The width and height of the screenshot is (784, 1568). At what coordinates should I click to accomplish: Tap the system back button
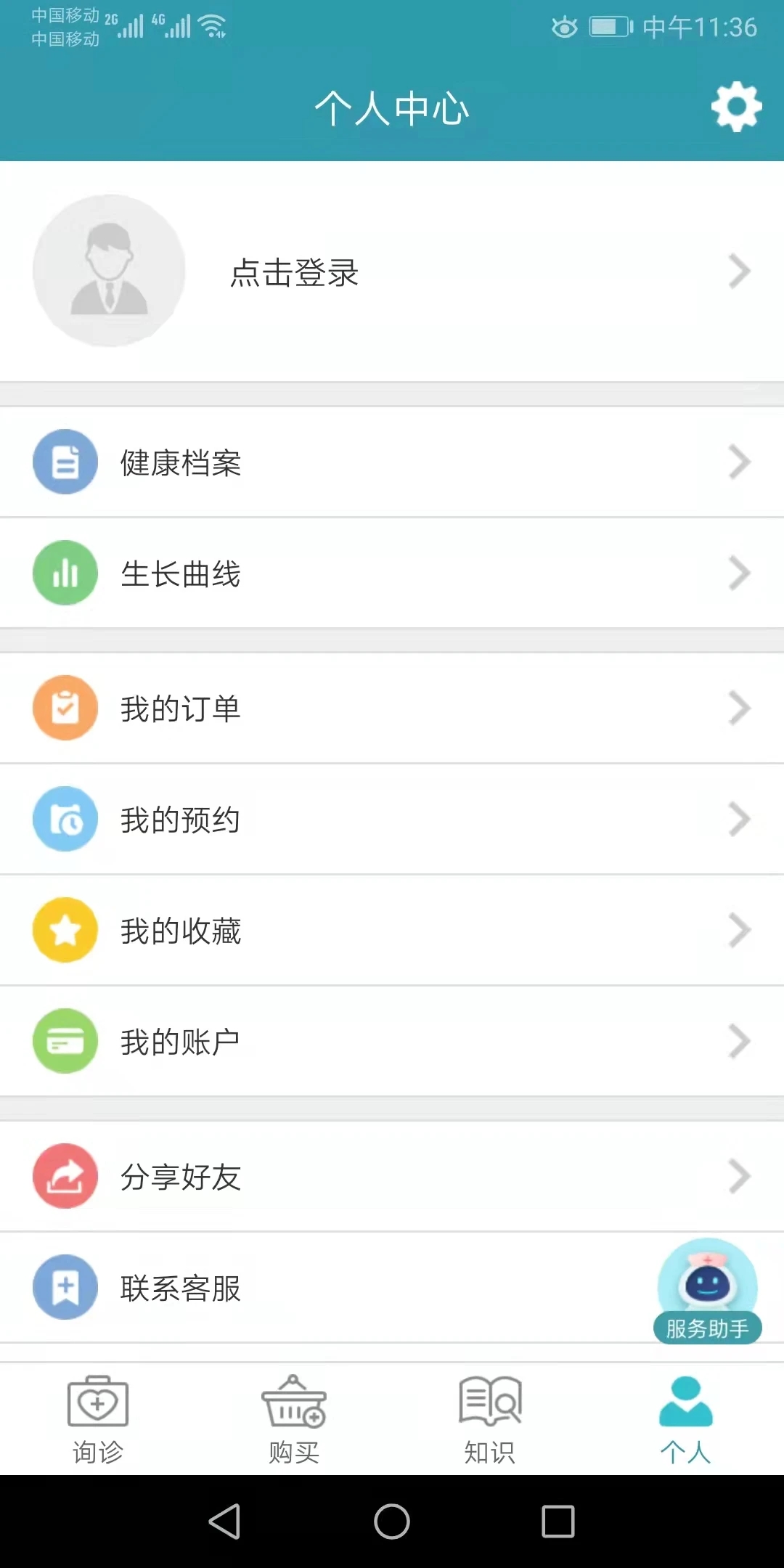click(225, 1521)
